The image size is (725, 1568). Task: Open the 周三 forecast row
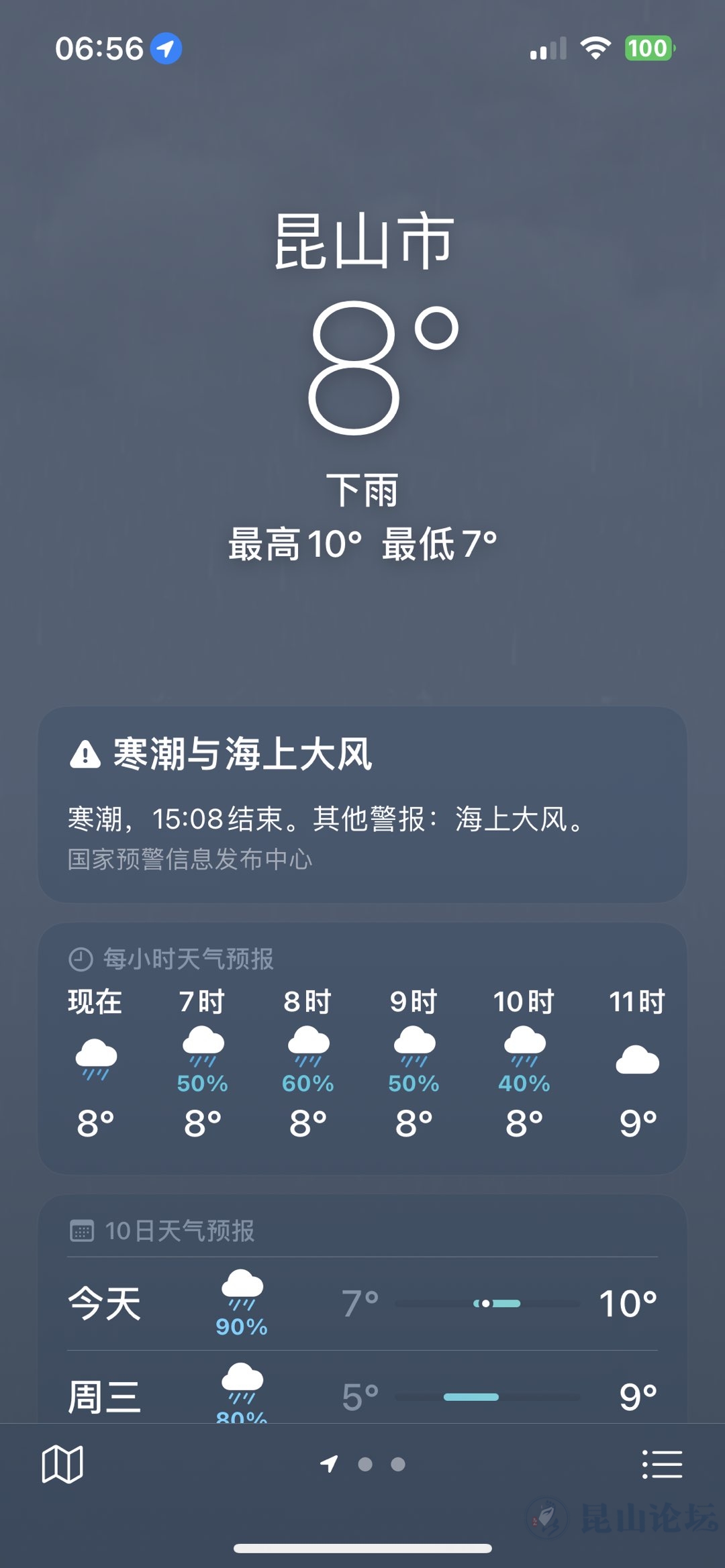click(362, 1389)
